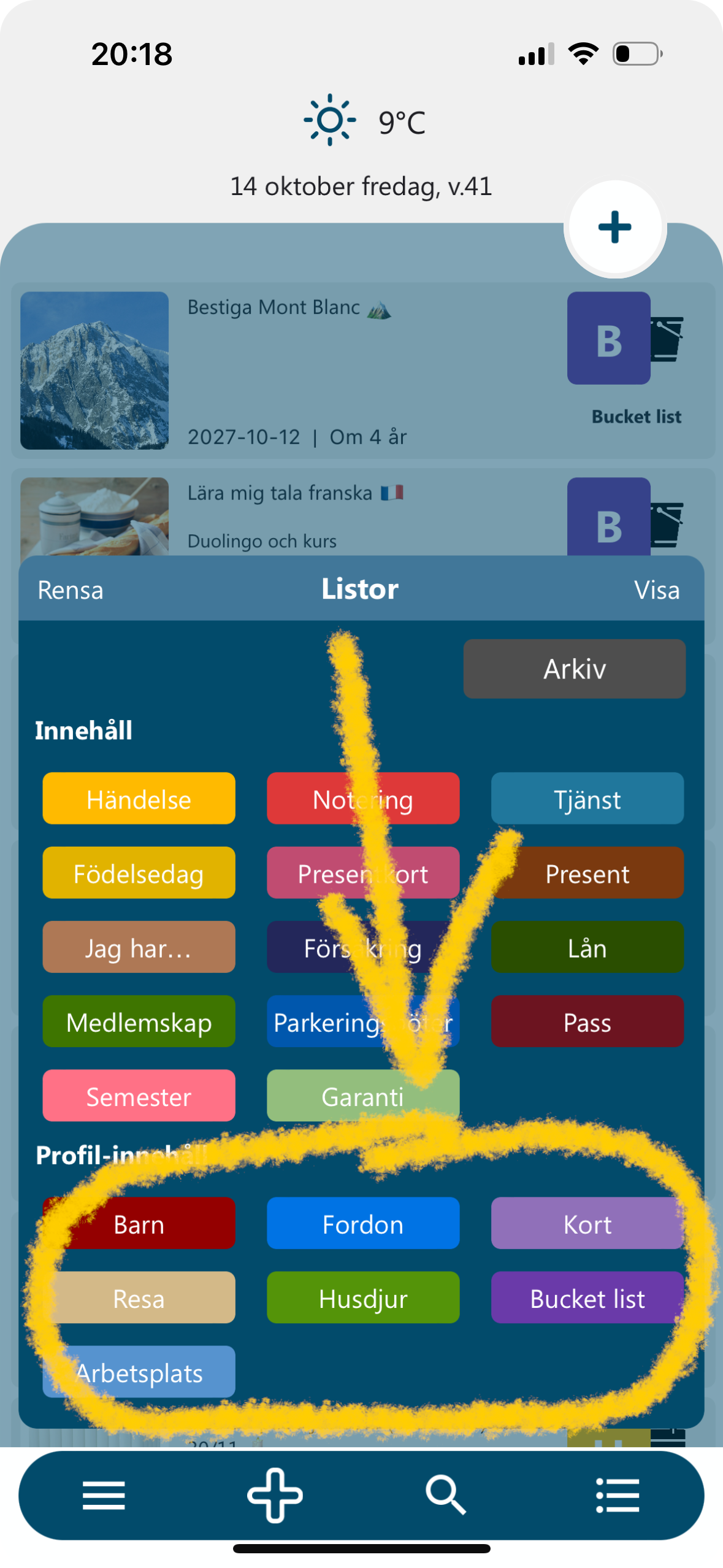723x1568 pixels.
Task: Tap the round plus floating button
Action: pyautogui.click(x=614, y=228)
